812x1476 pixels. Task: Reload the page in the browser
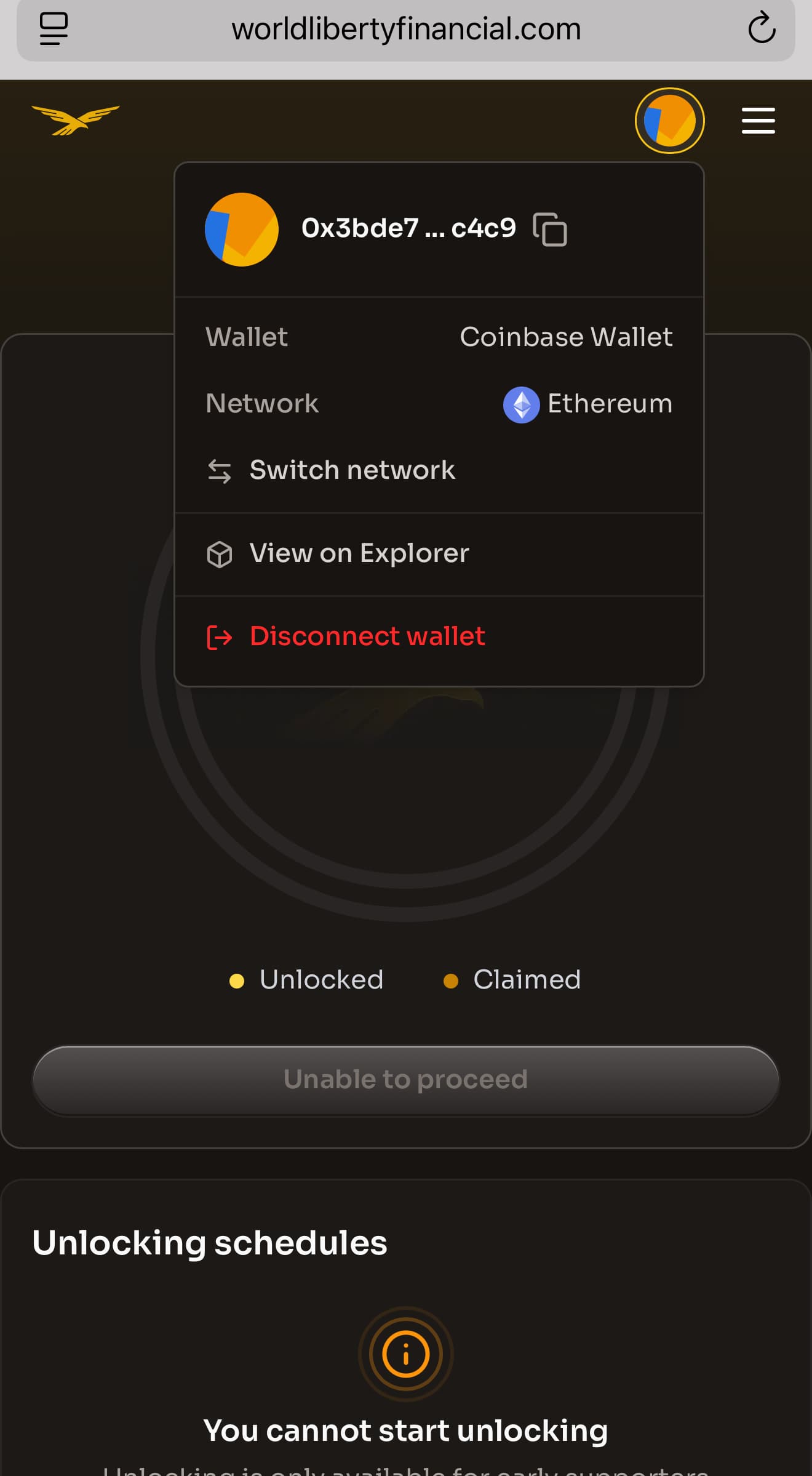[x=761, y=28]
